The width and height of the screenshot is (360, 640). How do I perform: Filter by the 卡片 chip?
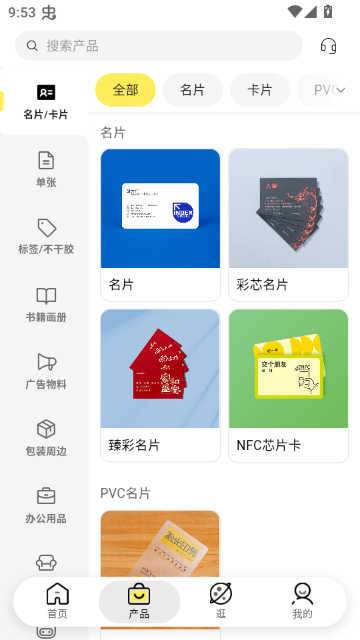[260, 90]
